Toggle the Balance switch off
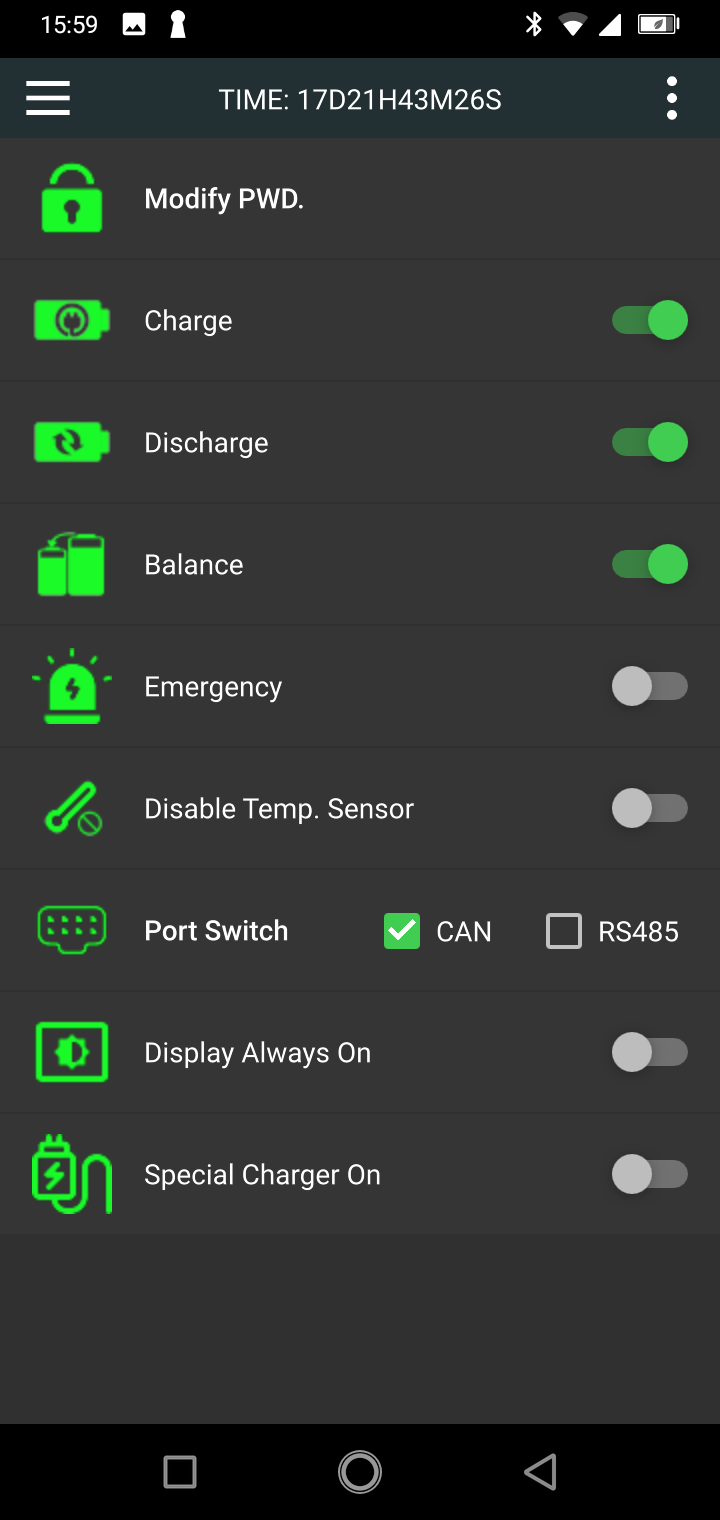This screenshot has height=1520, width=720. click(650, 565)
